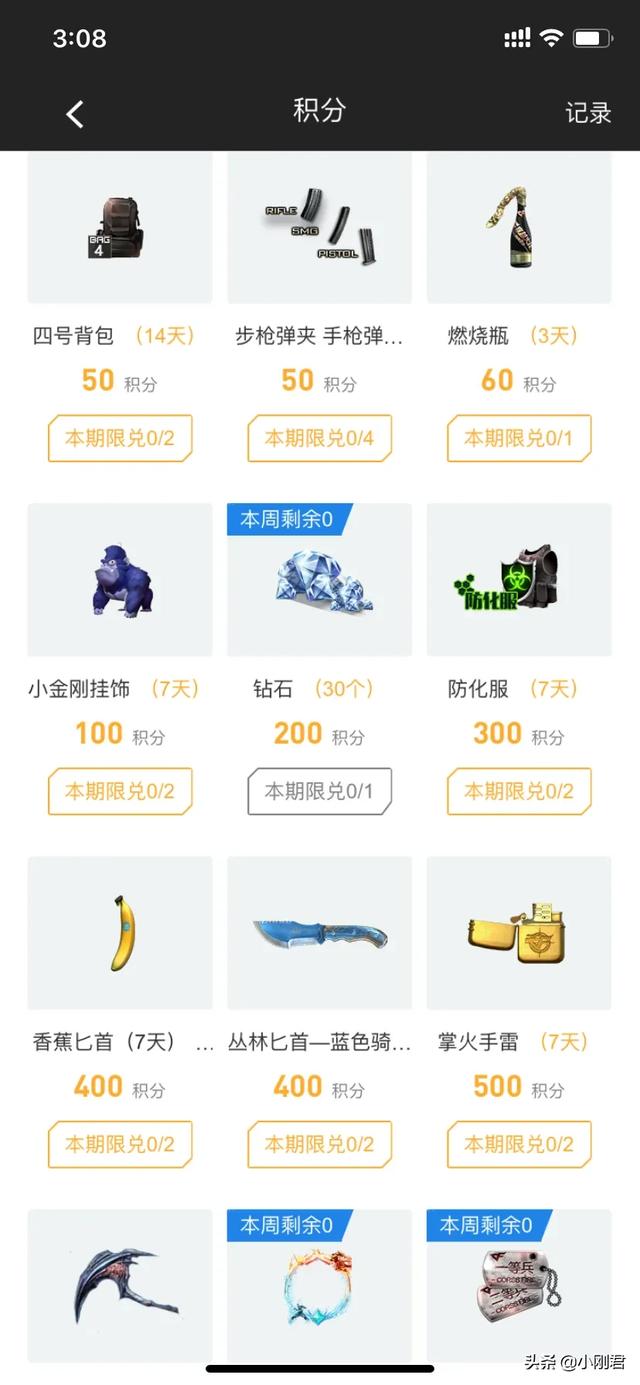Viewport: 640px width, 1385px height.
Task: Tap the greyed 钻石 本期限兑0/1 button
Action: tap(319, 791)
